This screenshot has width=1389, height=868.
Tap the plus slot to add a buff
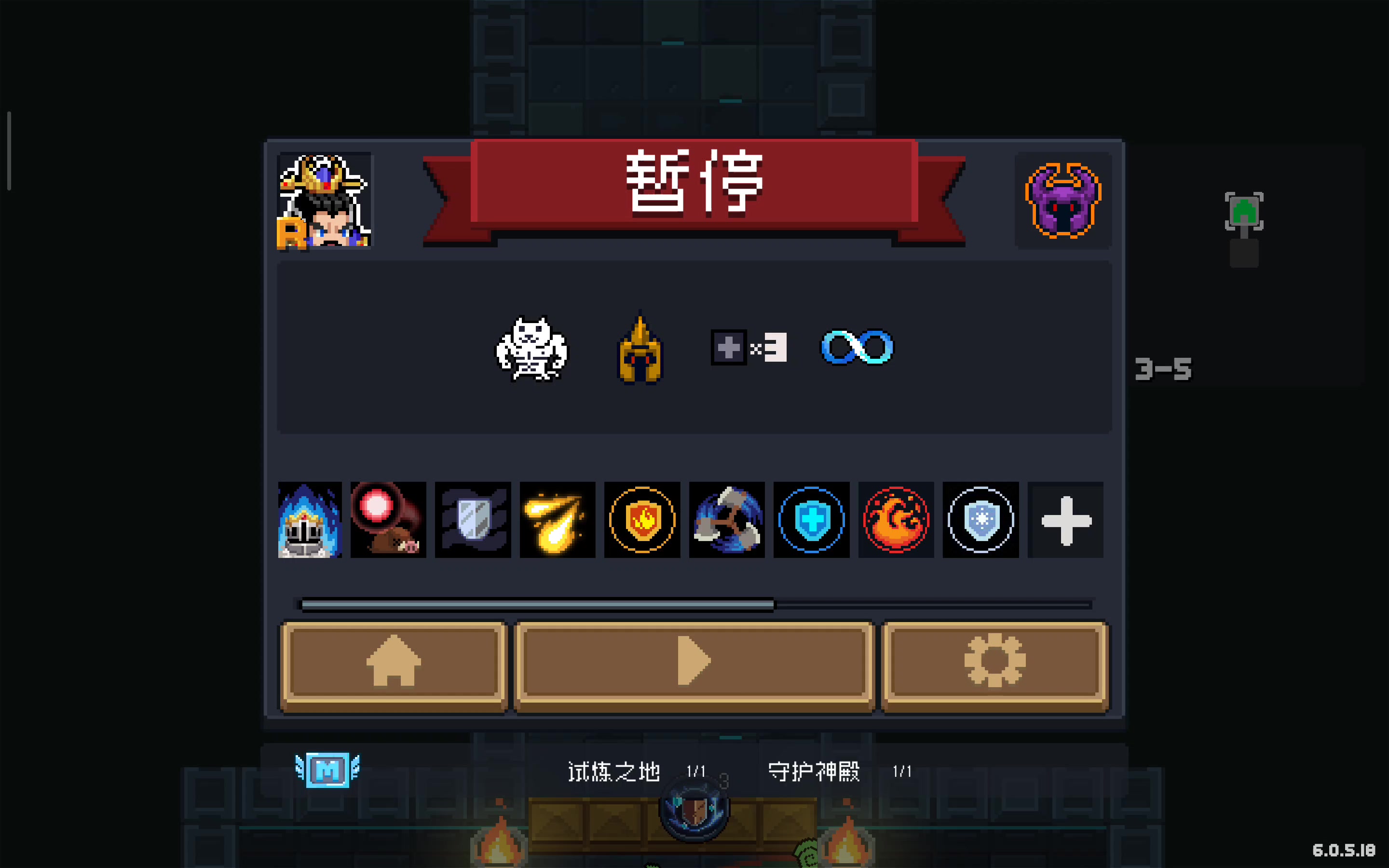point(1066,520)
